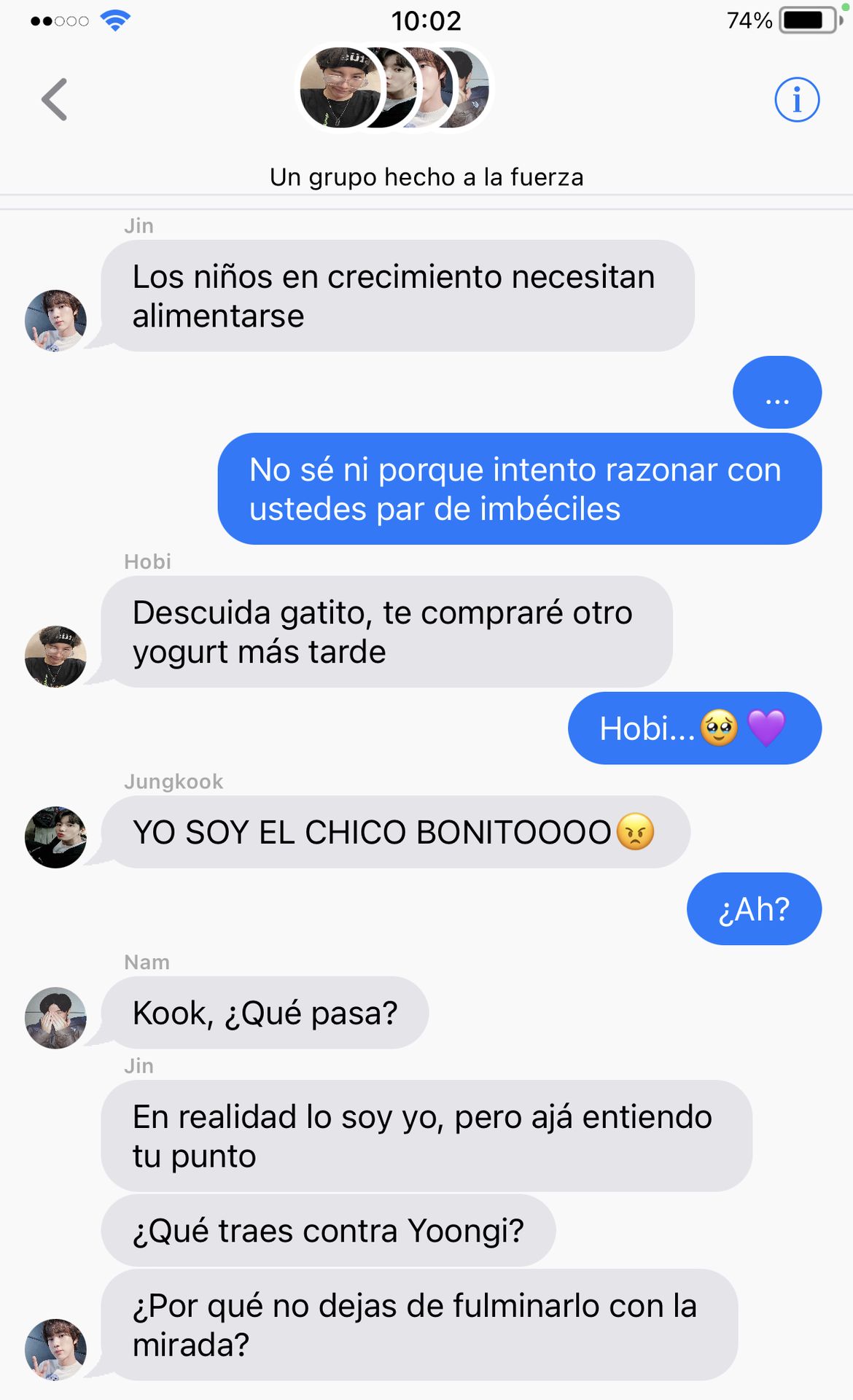Open the group info button
Screen dimensions: 853x1400
pyautogui.click(x=796, y=99)
